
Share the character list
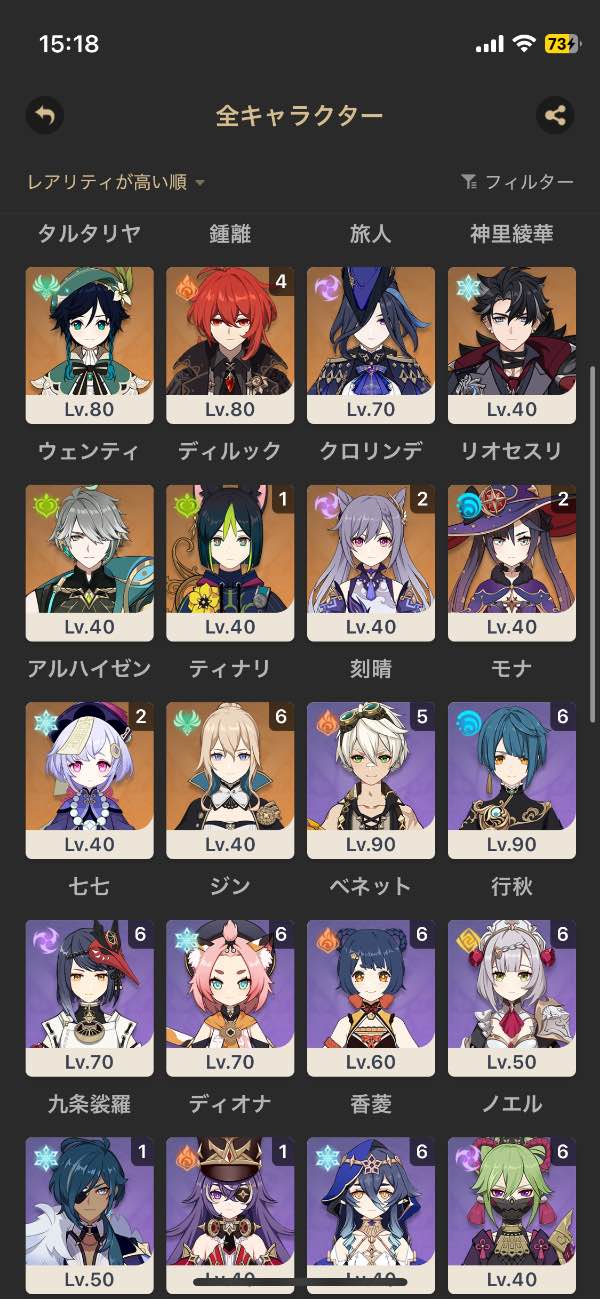tap(555, 116)
